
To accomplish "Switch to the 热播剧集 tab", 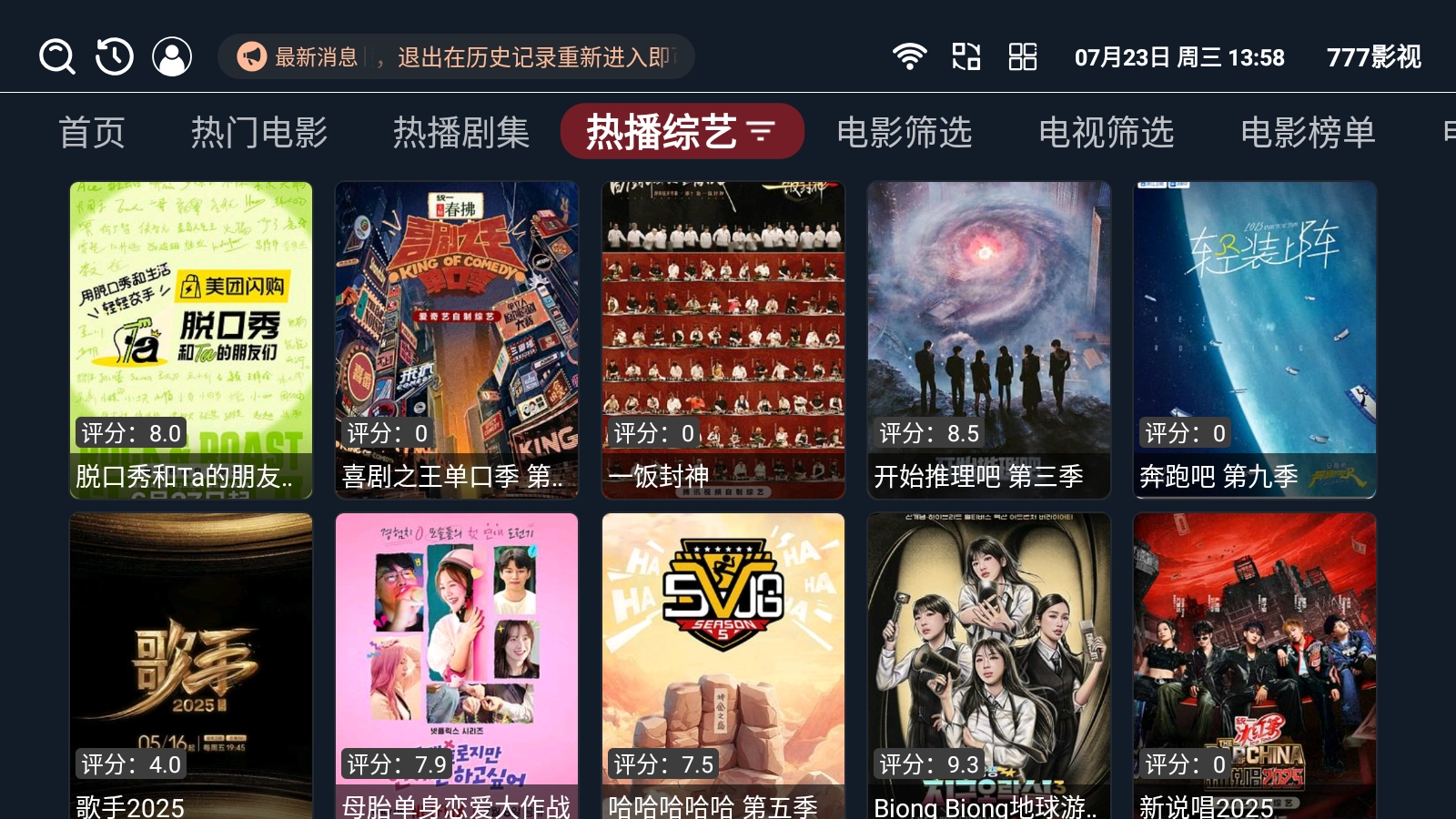I will pyautogui.click(x=461, y=133).
